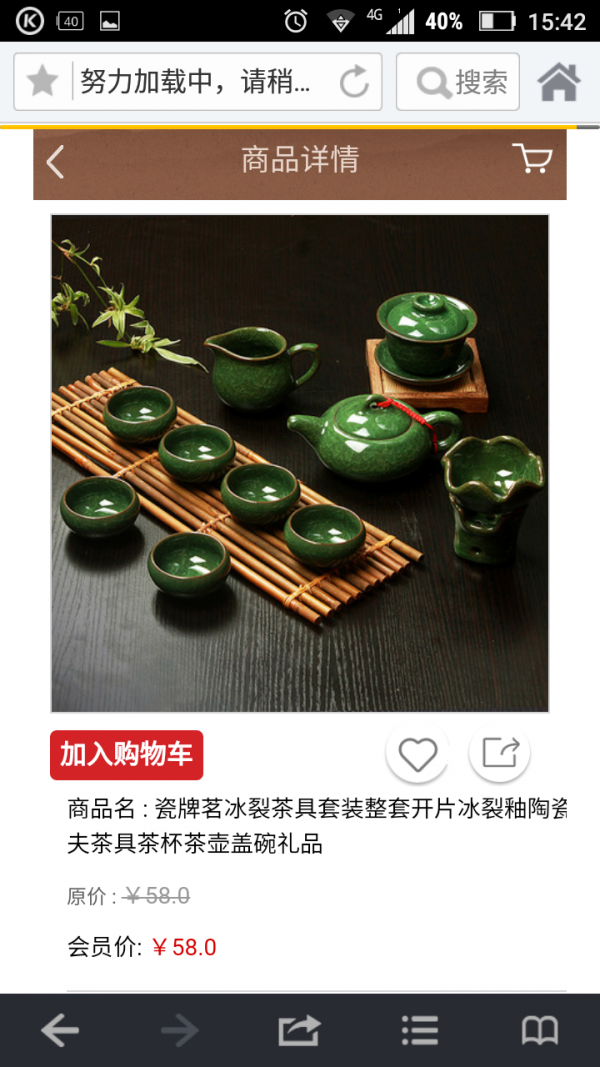Open the green tea set product image
The width and height of the screenshot is (600, 1067).
tap(300, 463)
